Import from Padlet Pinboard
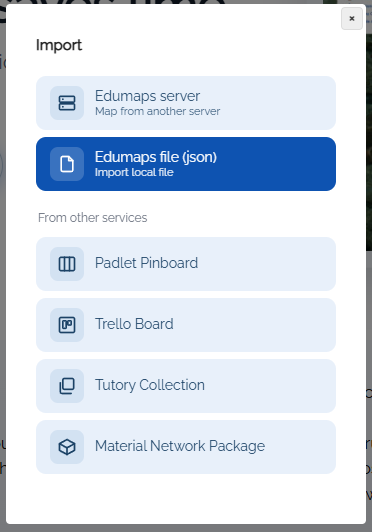This screenshot has width=372, height=532. pos(186,264)
